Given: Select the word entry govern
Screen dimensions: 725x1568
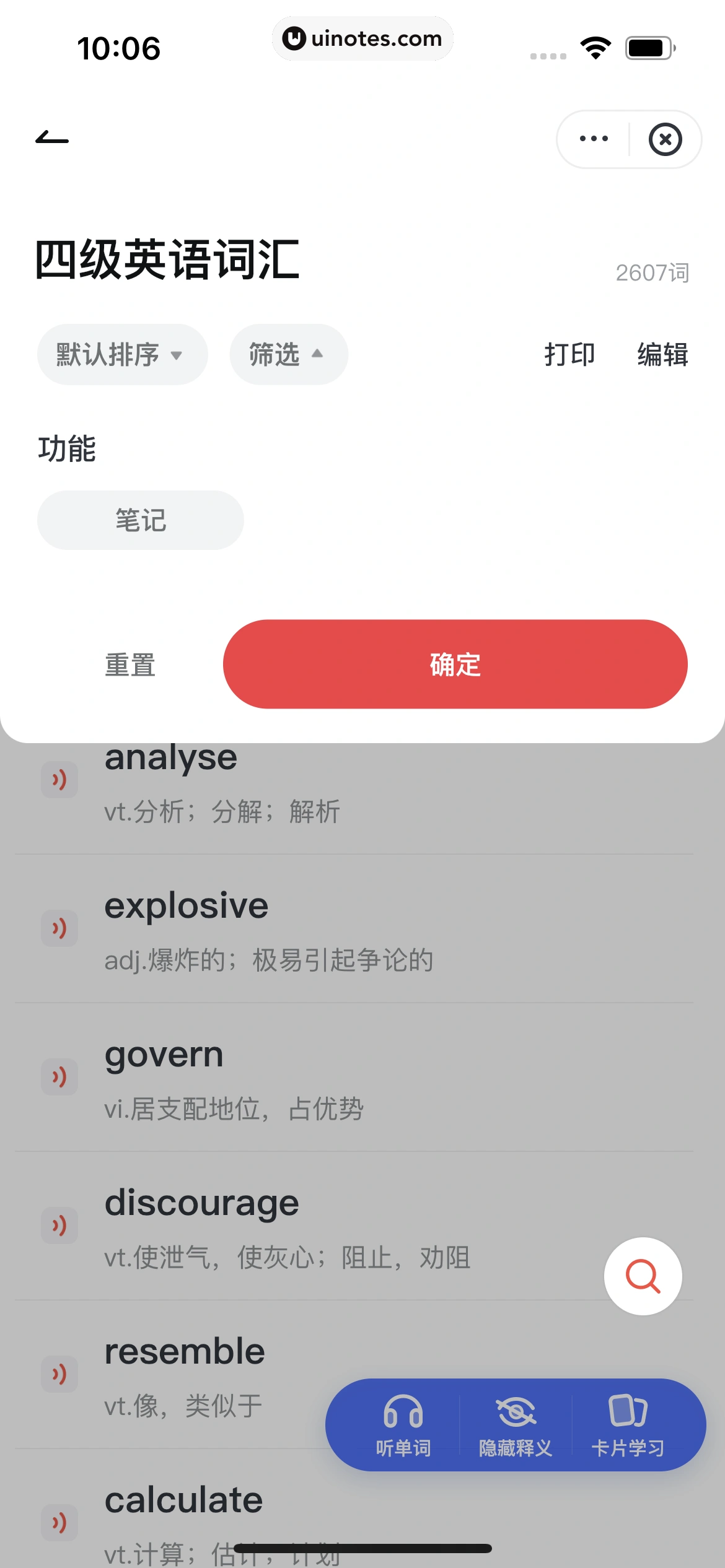Looking at the screenshot, I should click(x=164, y=1055).
